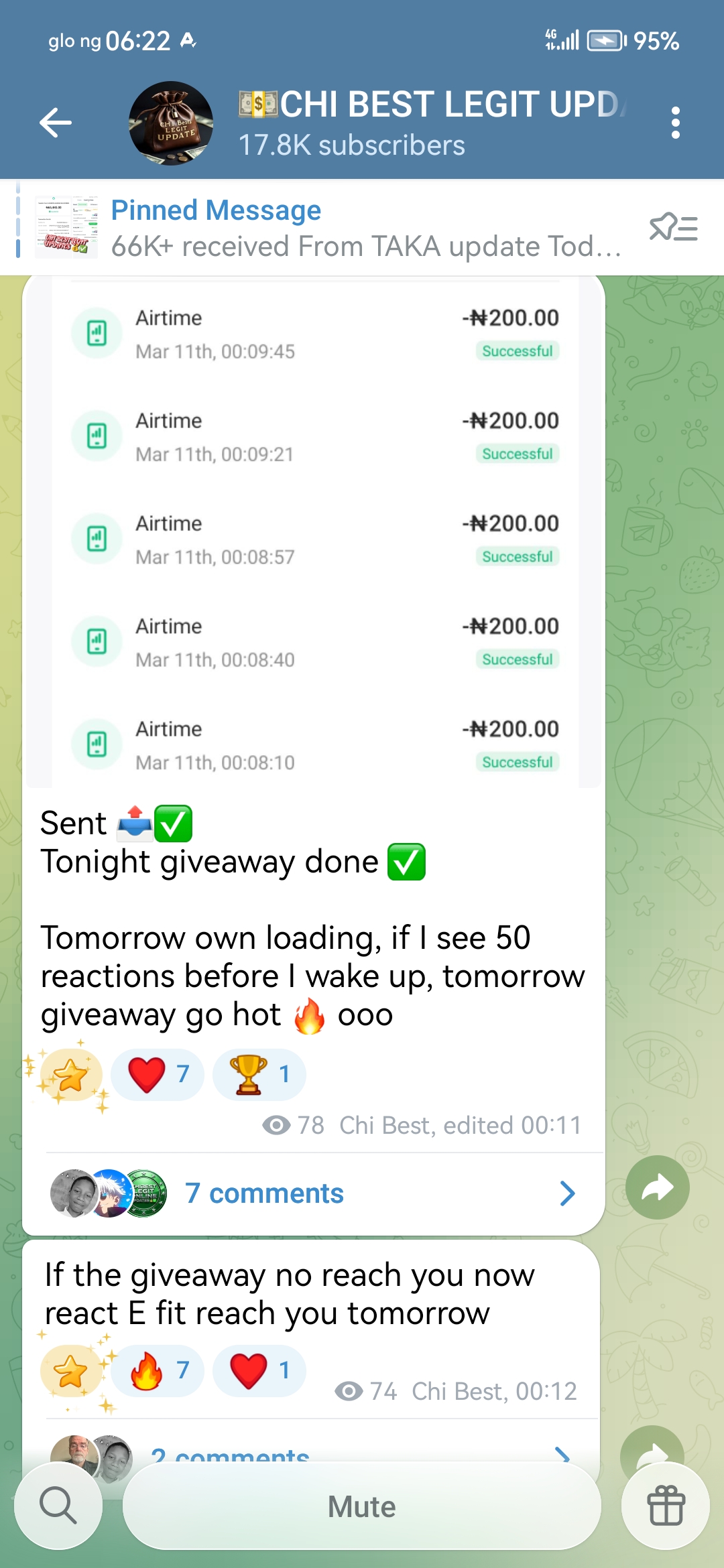Add trophy reaction on the giveaway done post
Screen dimensions: 724x1568
tap(259, 1075)
